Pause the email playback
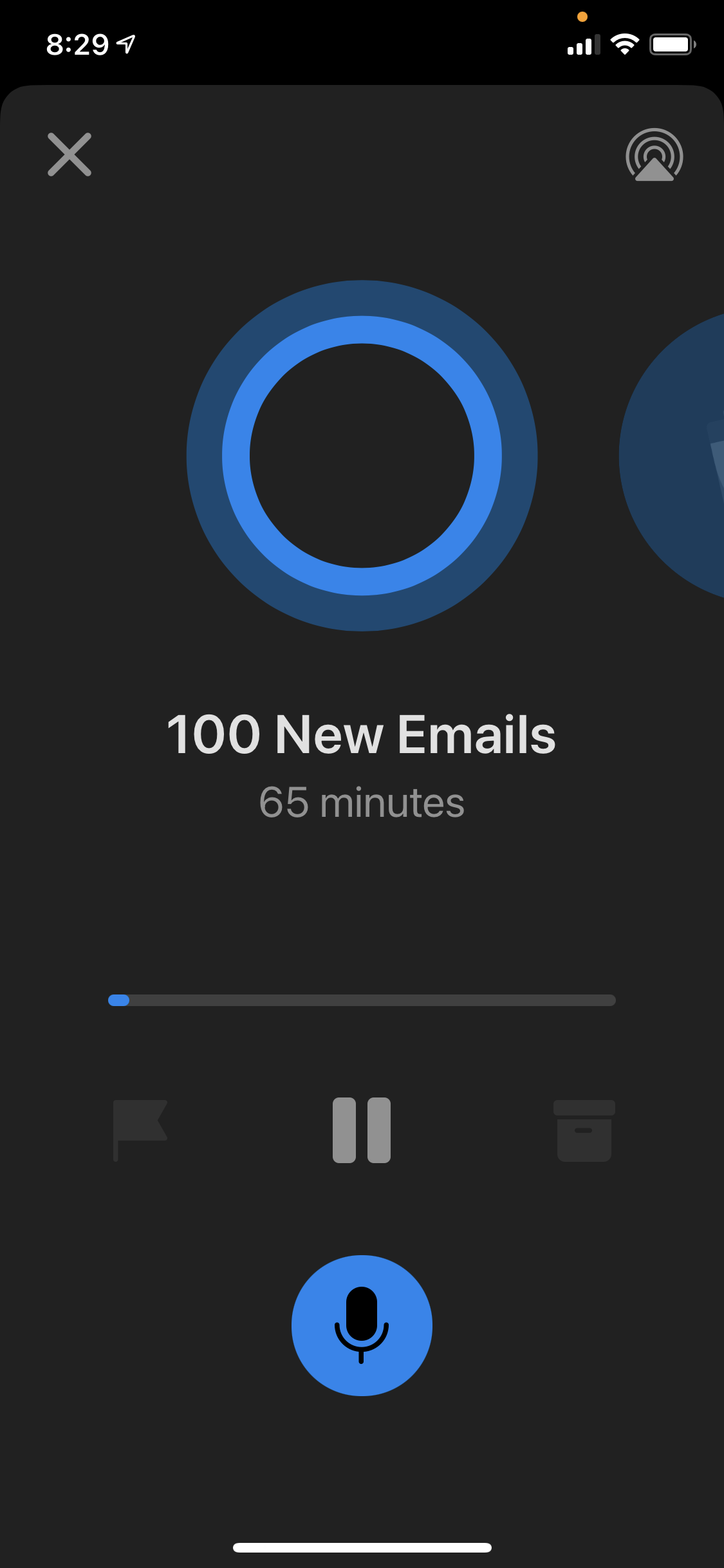 point(362,1130)
